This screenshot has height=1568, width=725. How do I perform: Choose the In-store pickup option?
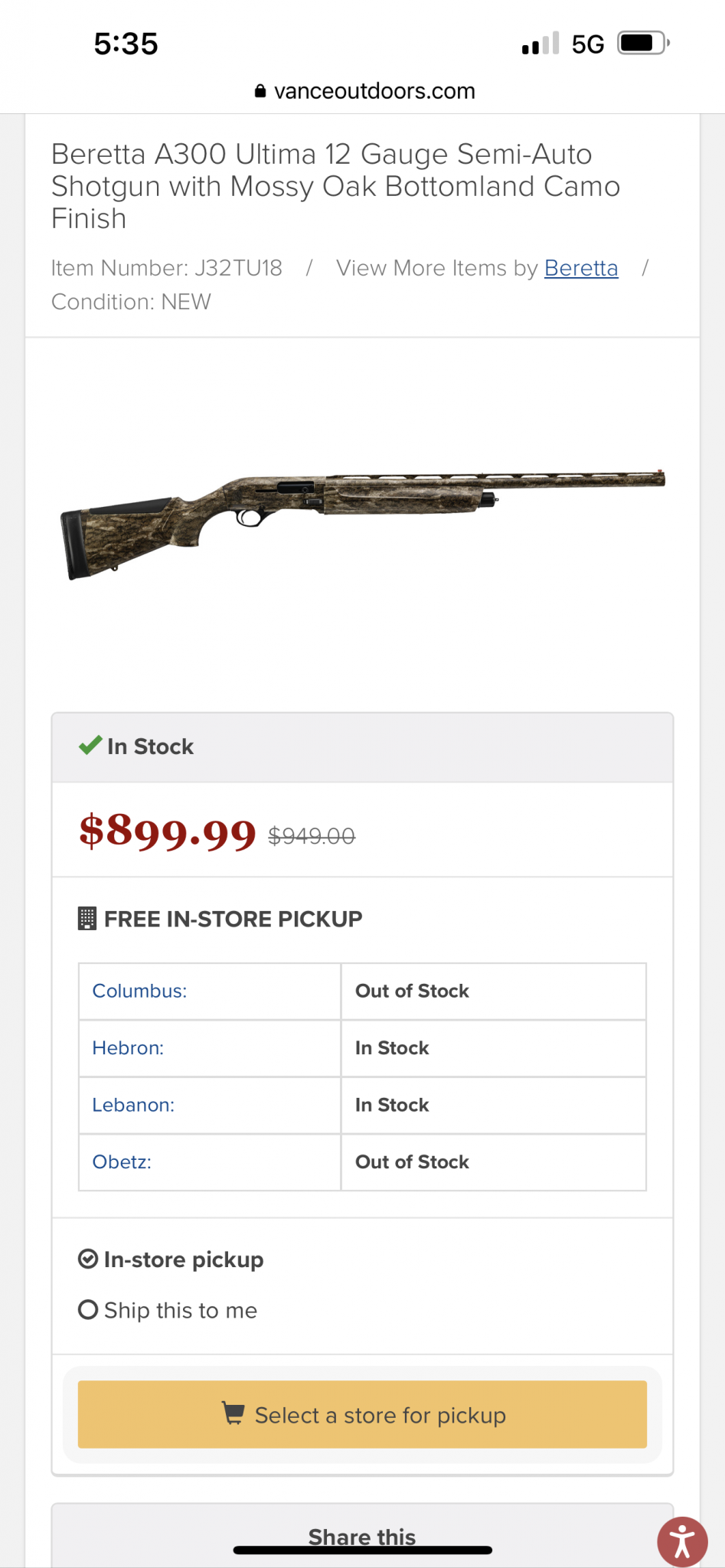coord(171,1259)
